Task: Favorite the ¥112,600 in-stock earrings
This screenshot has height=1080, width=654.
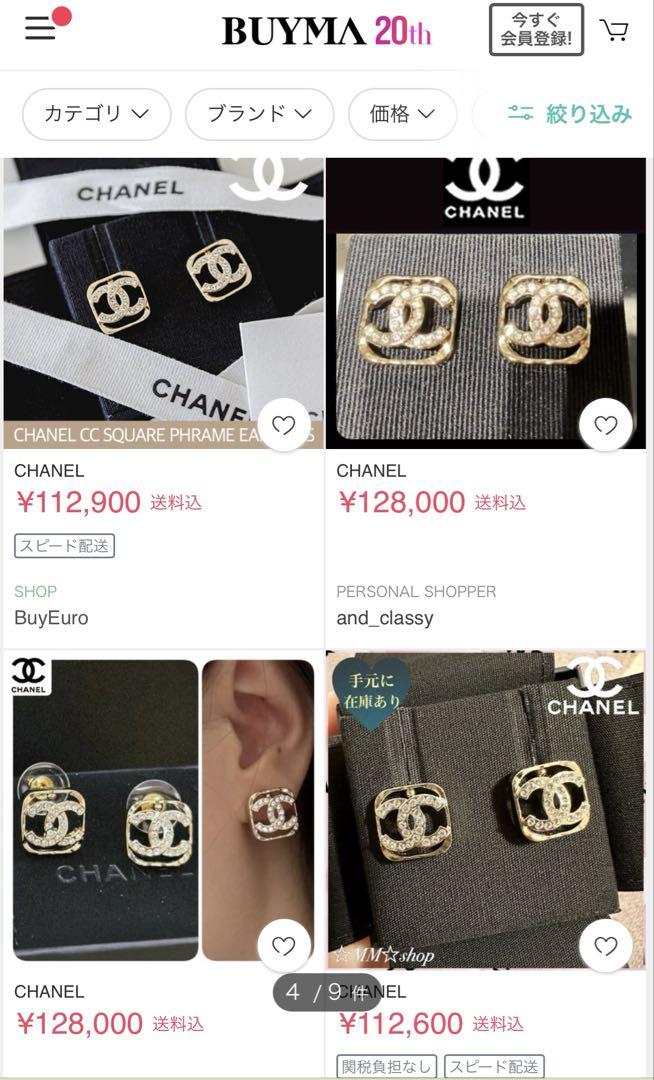Action: click(x=606, y=946)
